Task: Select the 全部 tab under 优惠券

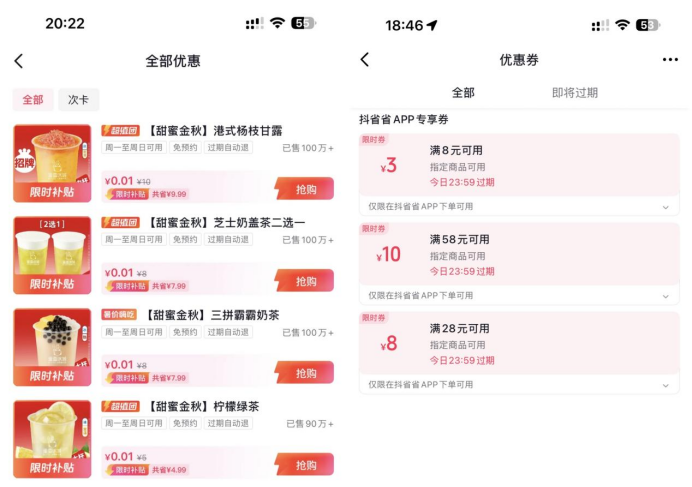Action: click(x=463, y=92)
